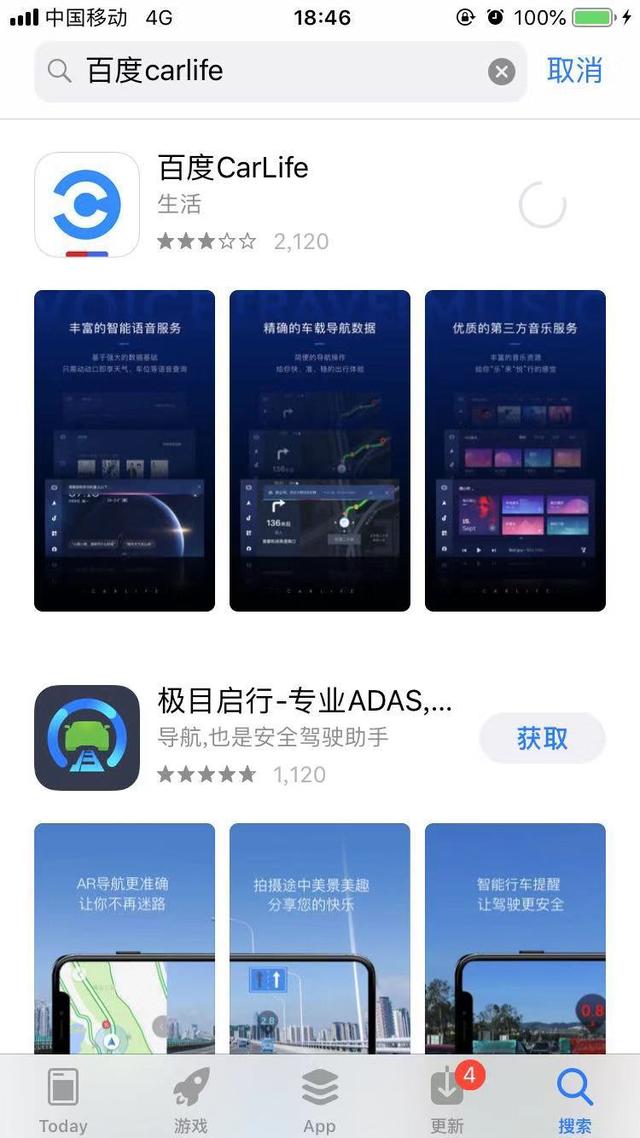
Task: Tap the loading spinner beside 百度CarLife
Action: click(543, 205)
